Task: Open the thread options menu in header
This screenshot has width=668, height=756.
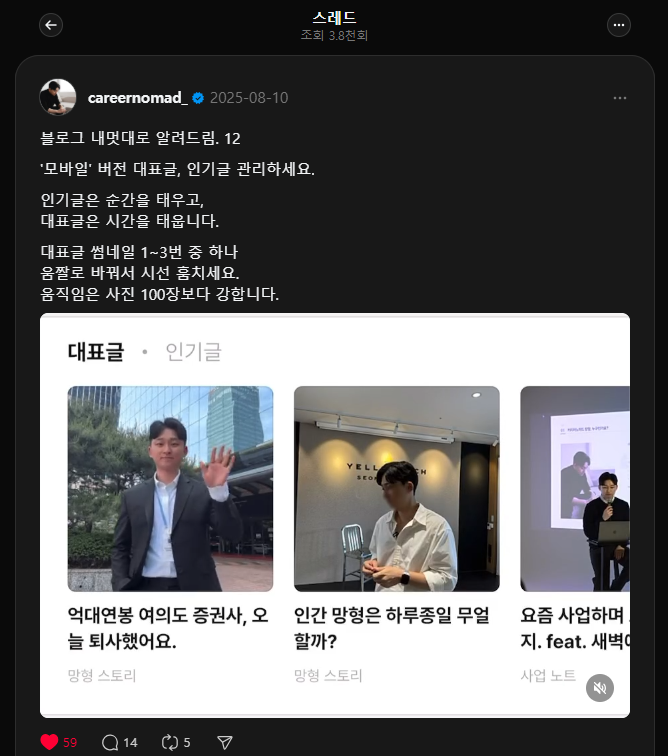Action: click(619, 25)
